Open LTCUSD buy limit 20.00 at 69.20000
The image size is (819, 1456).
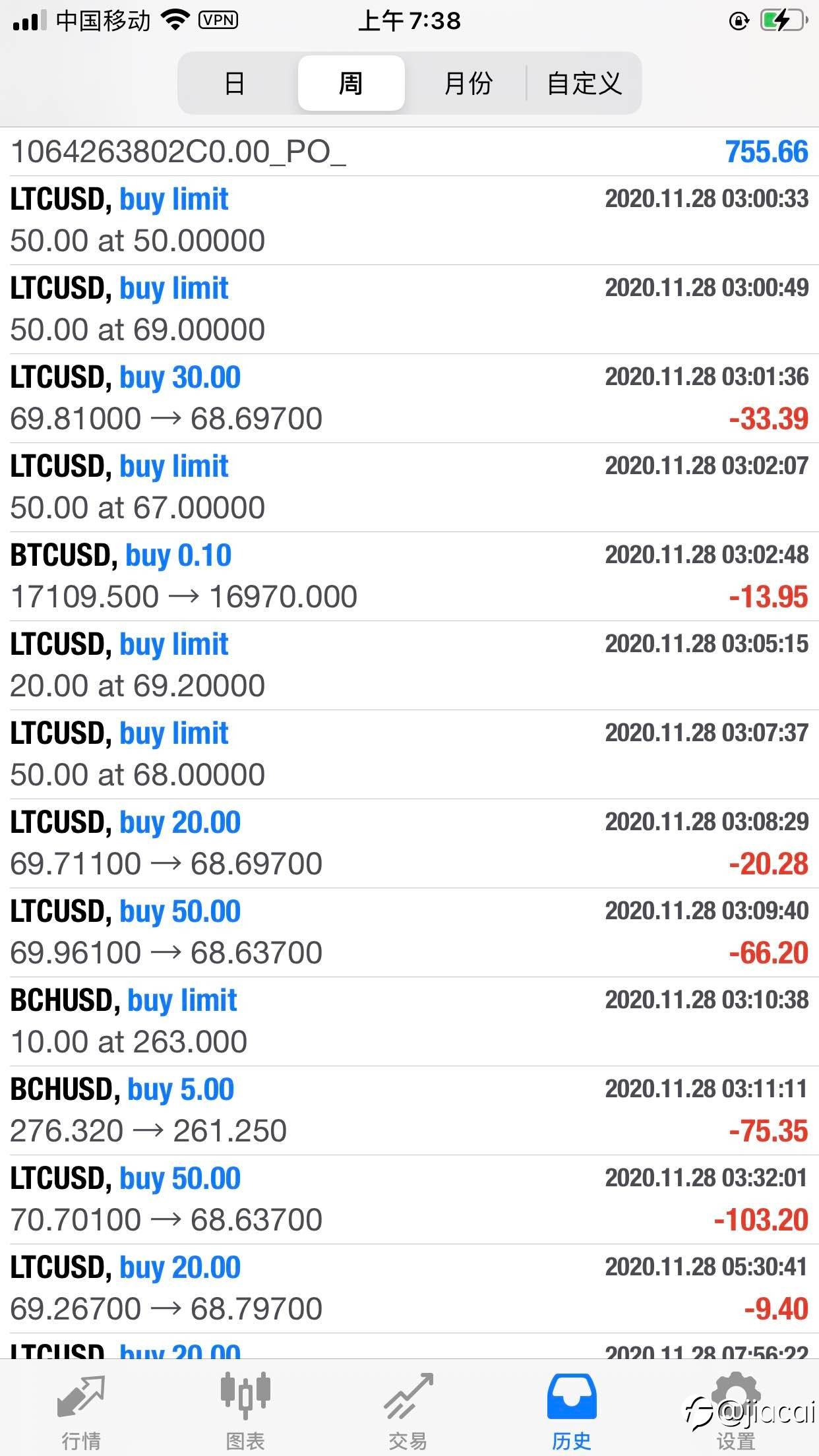click(x=409, y=665)
